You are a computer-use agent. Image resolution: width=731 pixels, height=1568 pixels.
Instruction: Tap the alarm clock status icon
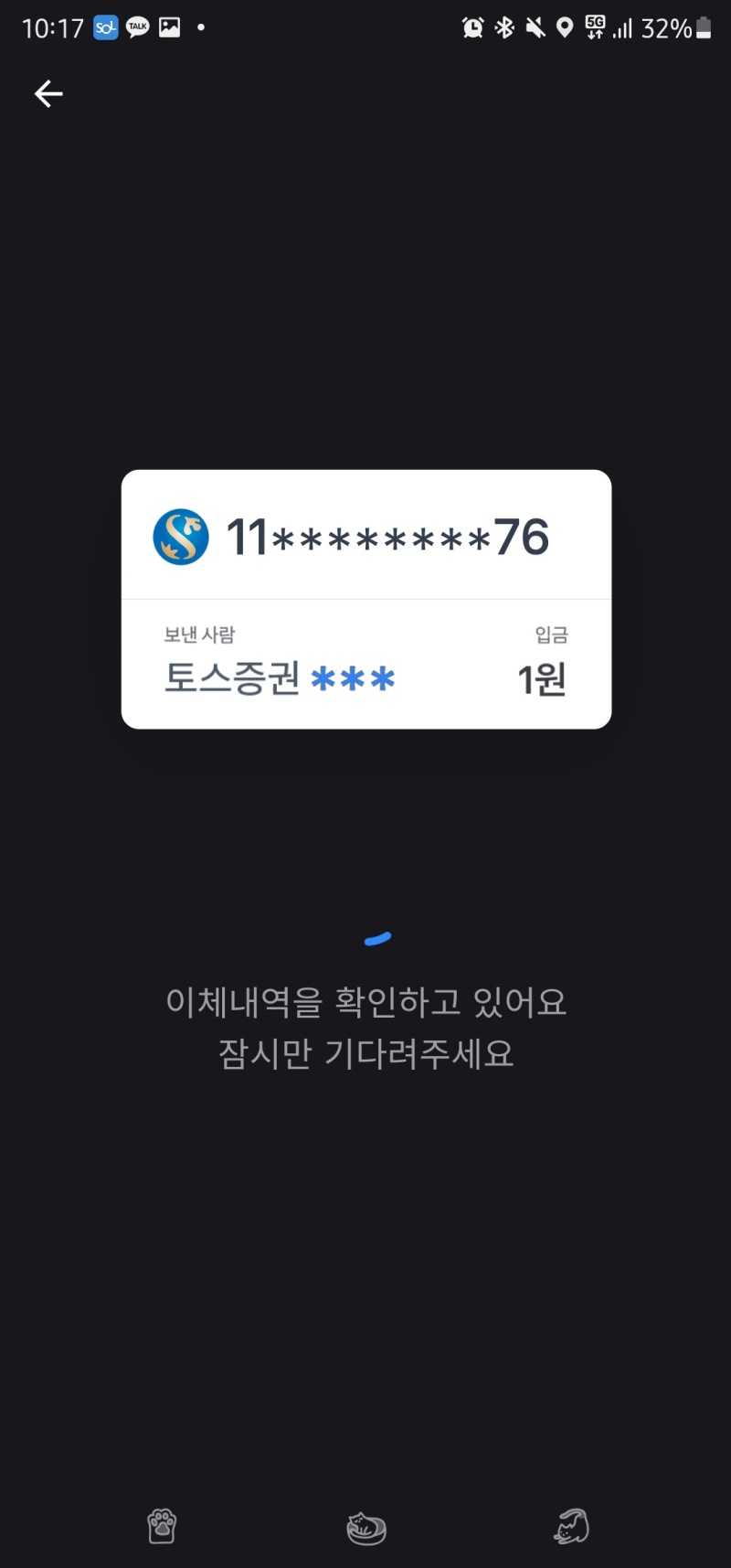tap(474, 27)
